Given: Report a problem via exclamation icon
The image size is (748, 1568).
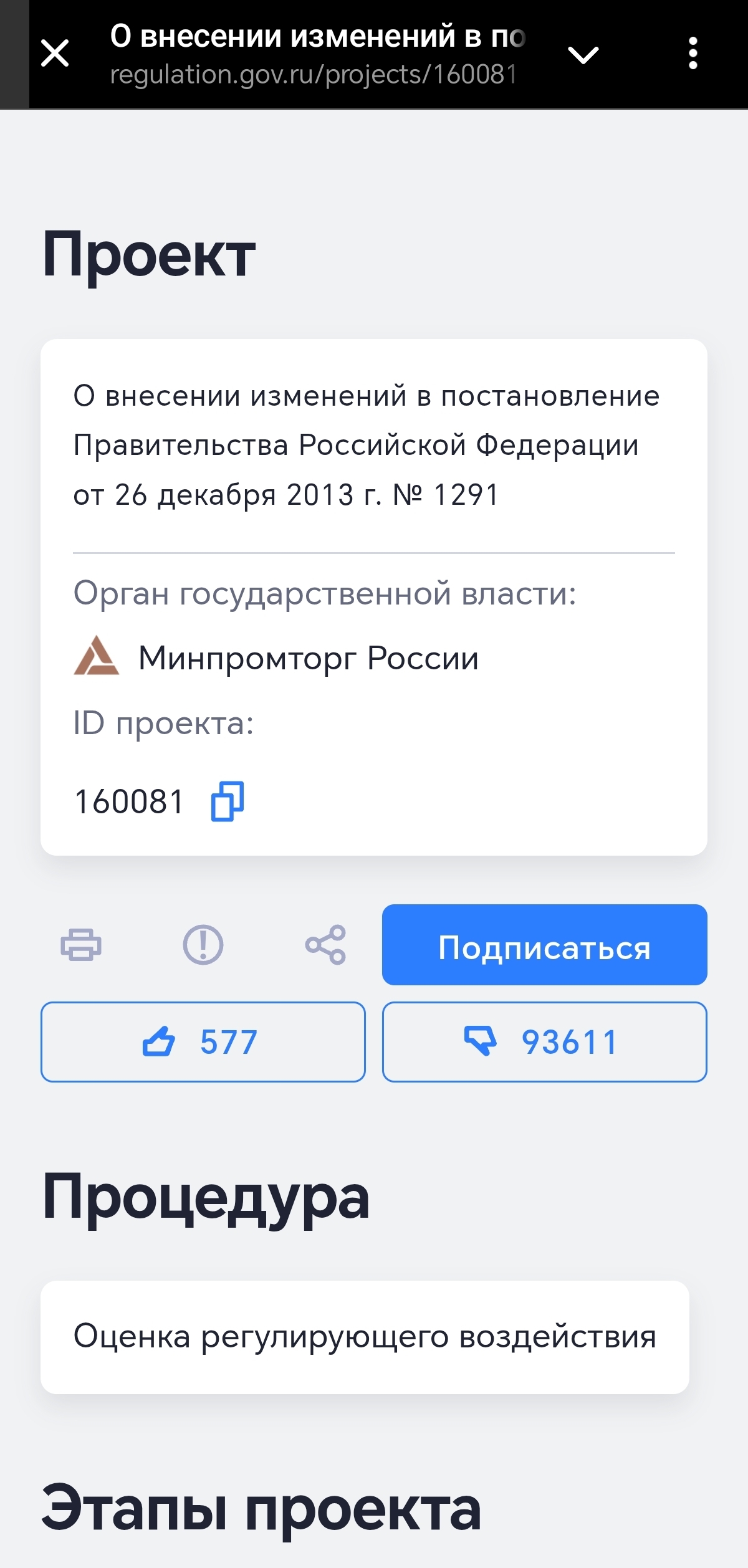Looking at the screenshot, I should tap(203, 945).
